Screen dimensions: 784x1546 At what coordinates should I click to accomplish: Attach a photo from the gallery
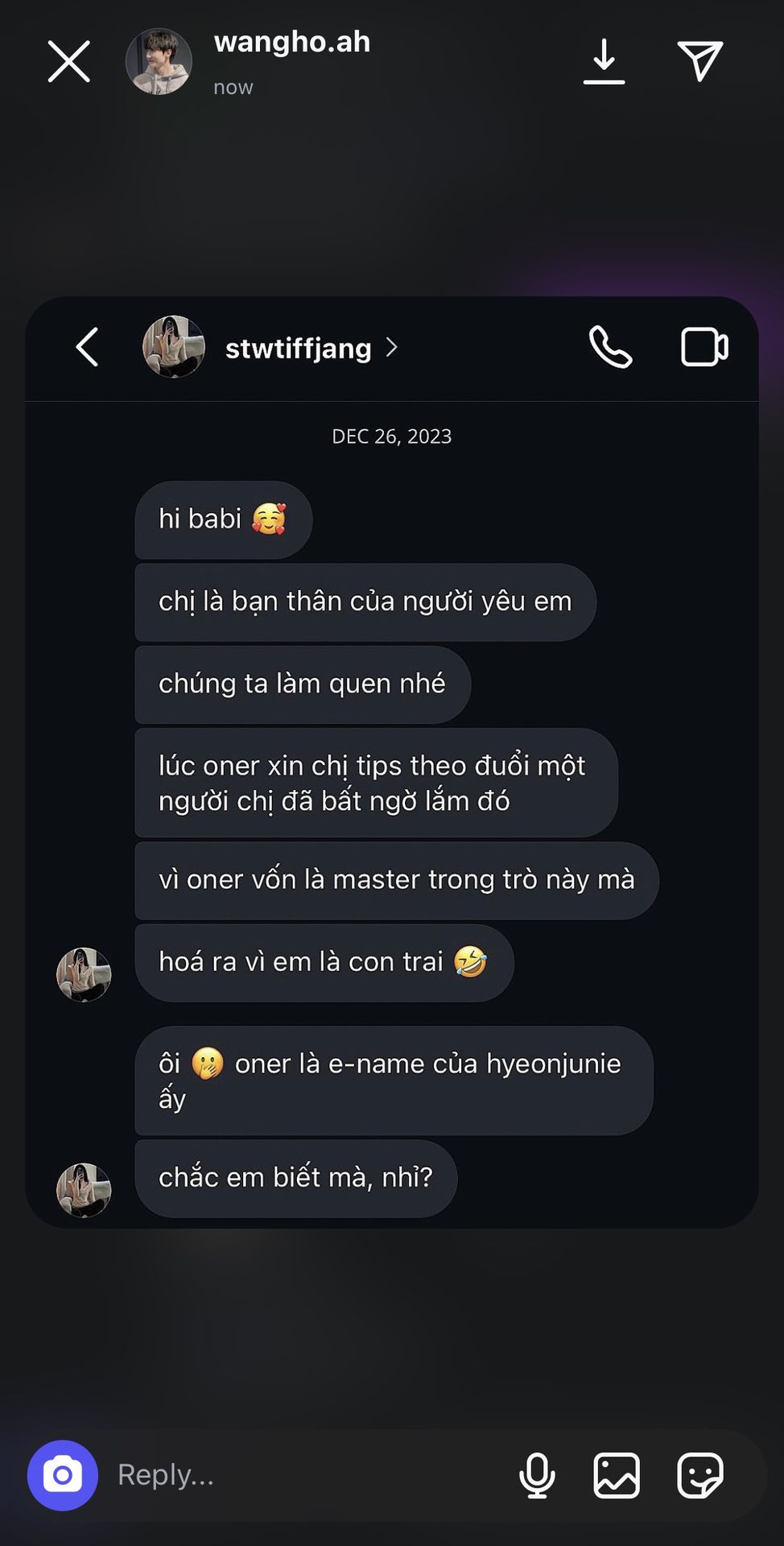617,1475
